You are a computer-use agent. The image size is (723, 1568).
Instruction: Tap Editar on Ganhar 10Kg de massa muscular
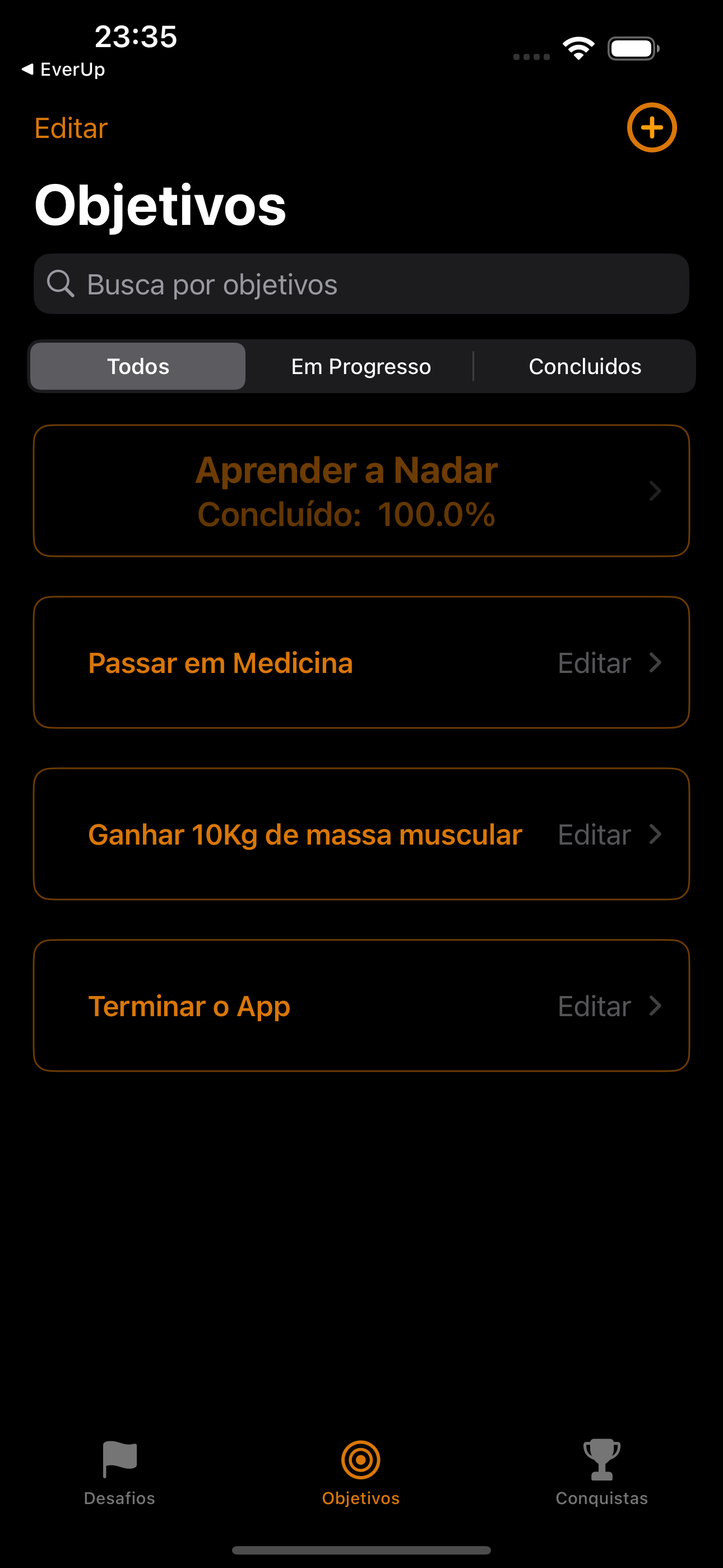click(594, 834)
